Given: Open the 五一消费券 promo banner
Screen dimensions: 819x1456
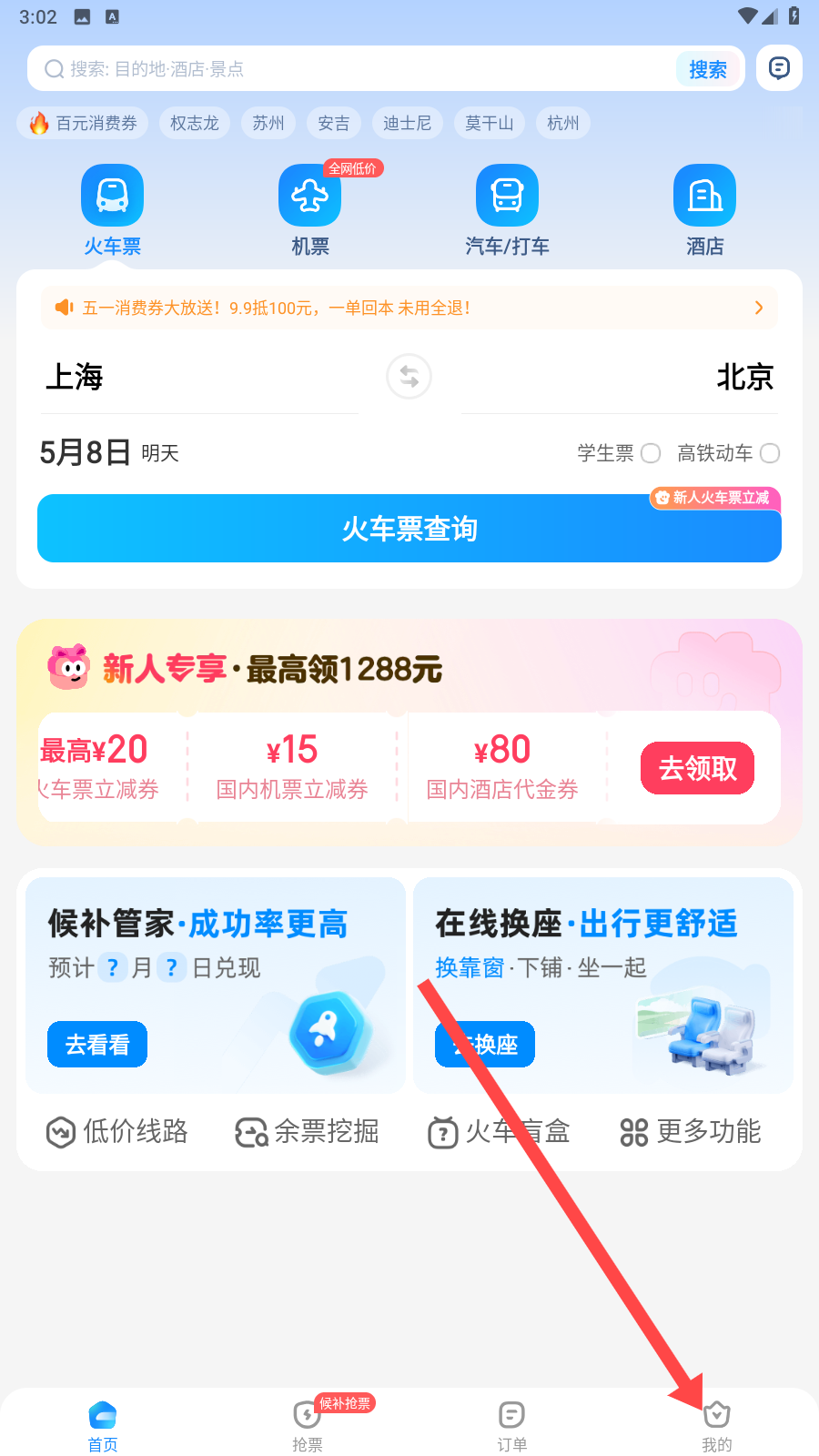Looking at the screenshot, I should tap(409, 308).
